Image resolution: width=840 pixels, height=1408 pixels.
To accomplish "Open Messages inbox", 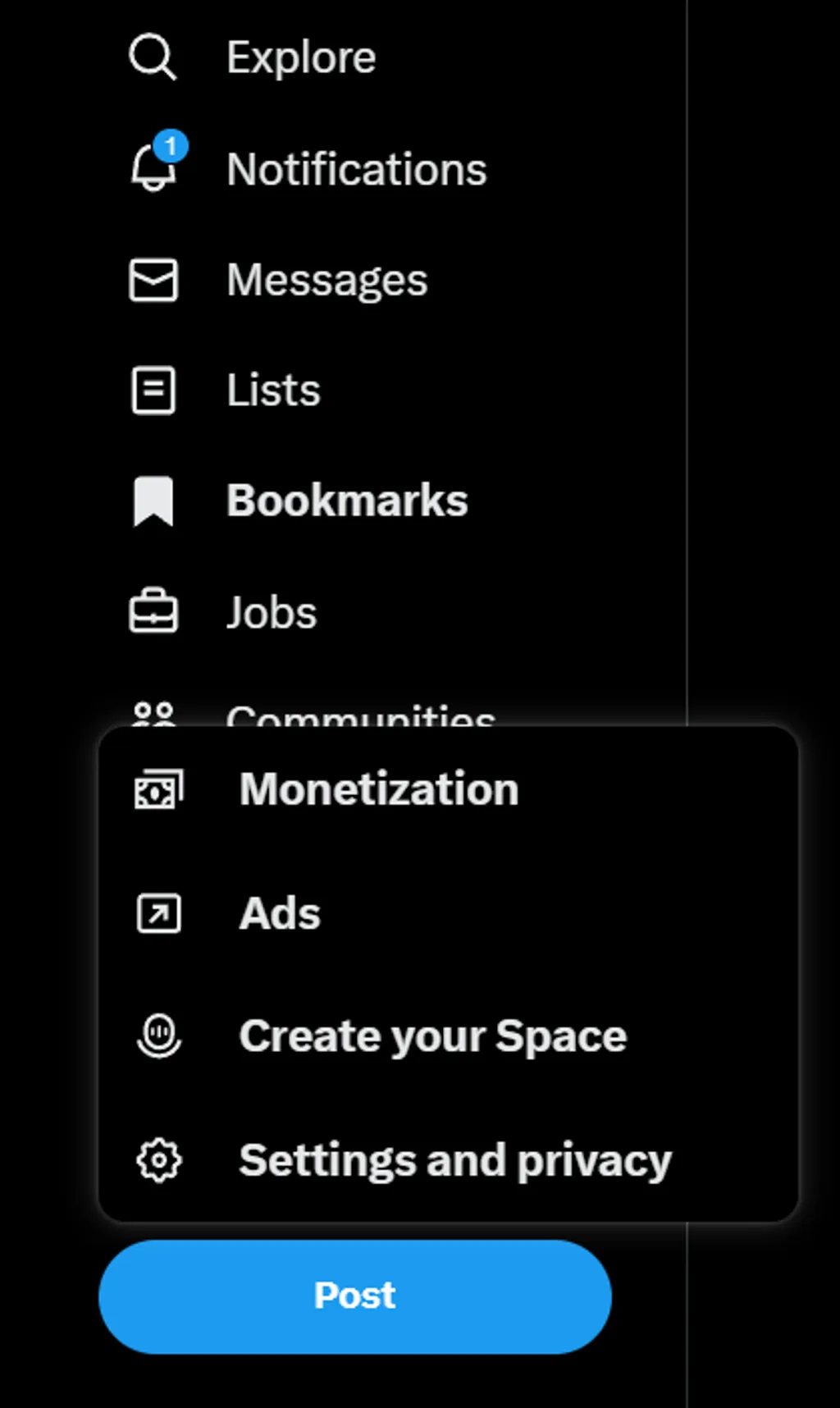I will pyautogui.click(x=326, y=281).
